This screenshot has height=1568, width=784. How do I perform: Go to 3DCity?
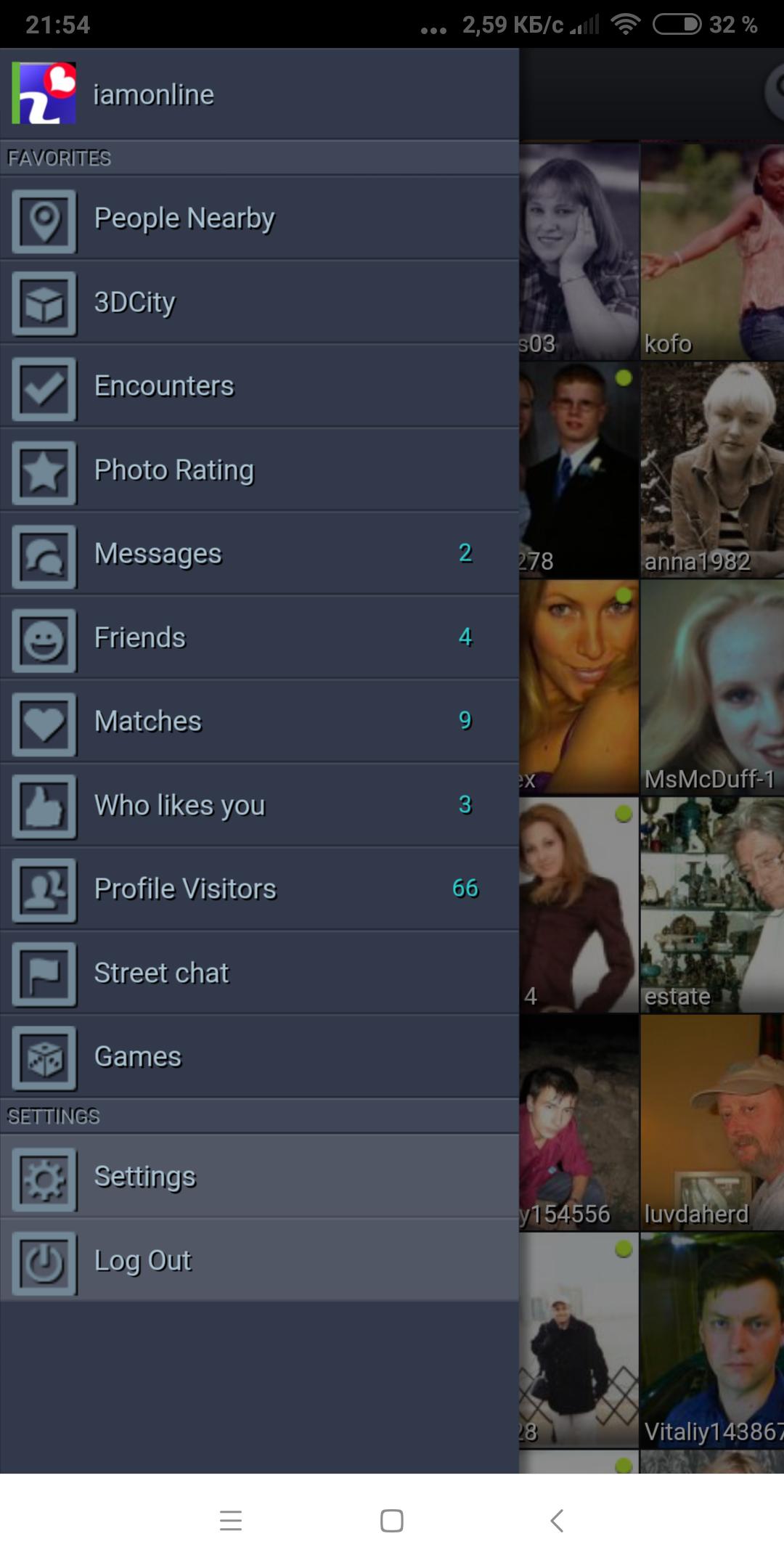[x=258, y=303]
